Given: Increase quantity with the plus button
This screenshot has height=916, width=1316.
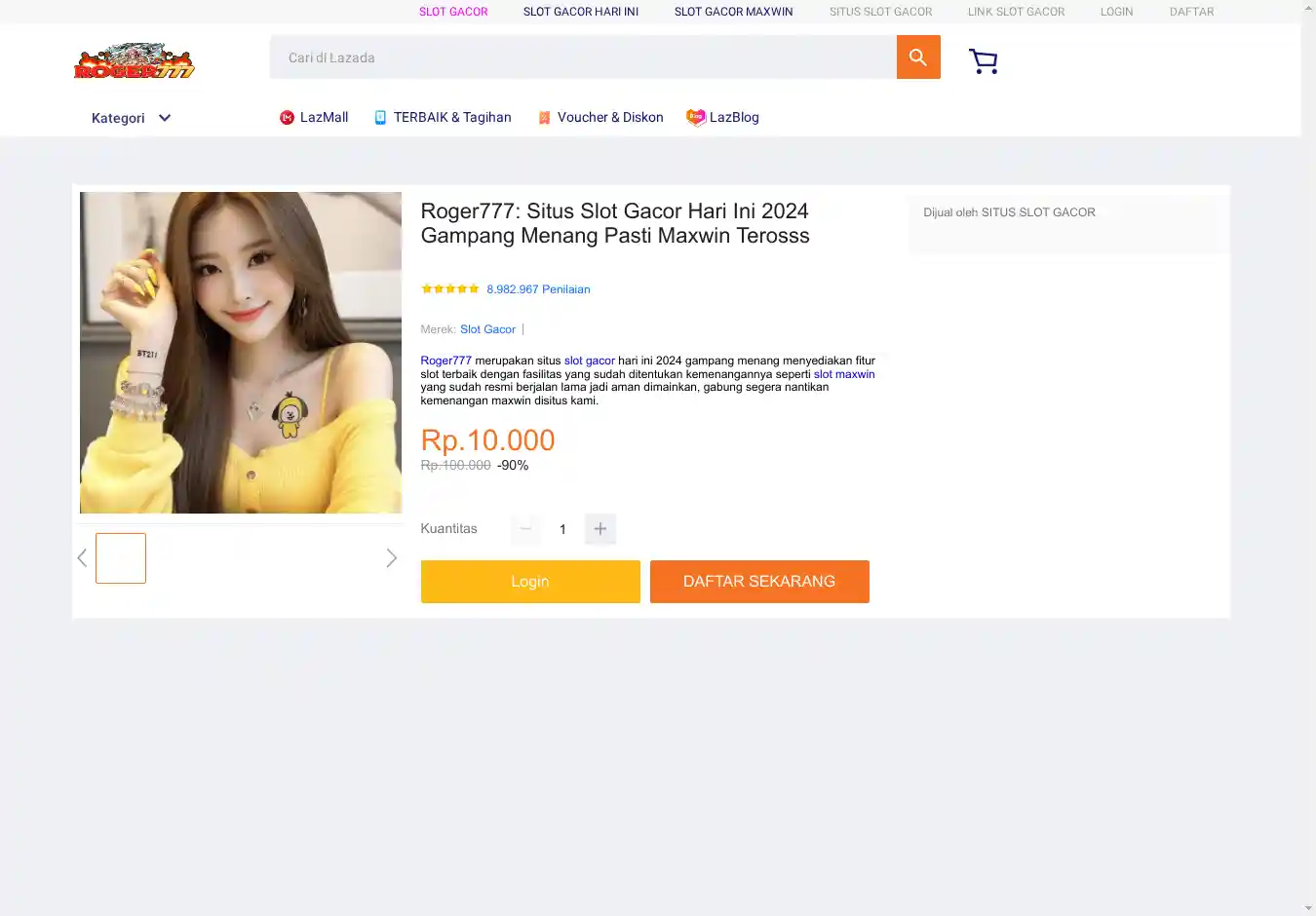Looking at the screenshot, I should tap(600, 529).
